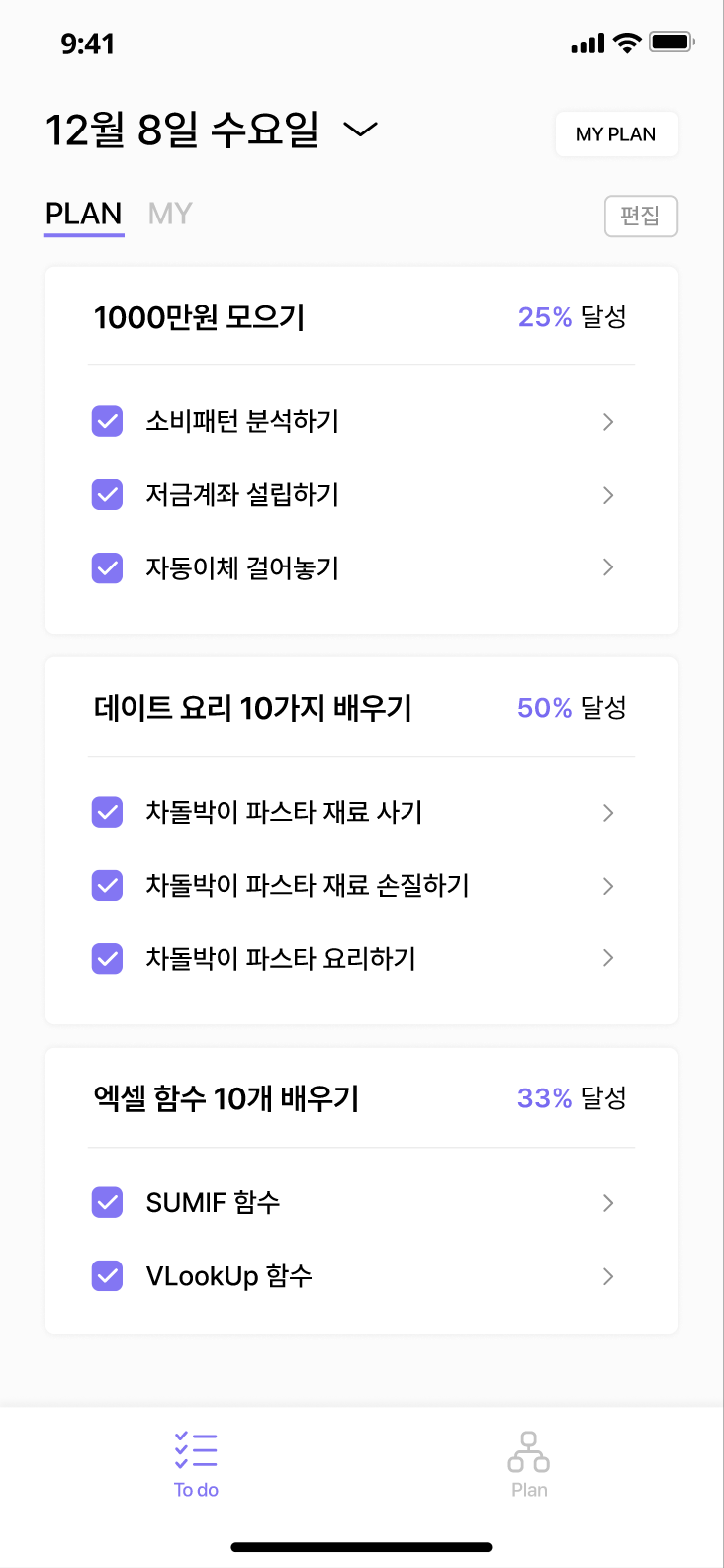Open chevron for 소비패턴 분석하기
724x1568 pixels.
click(608, 422)
